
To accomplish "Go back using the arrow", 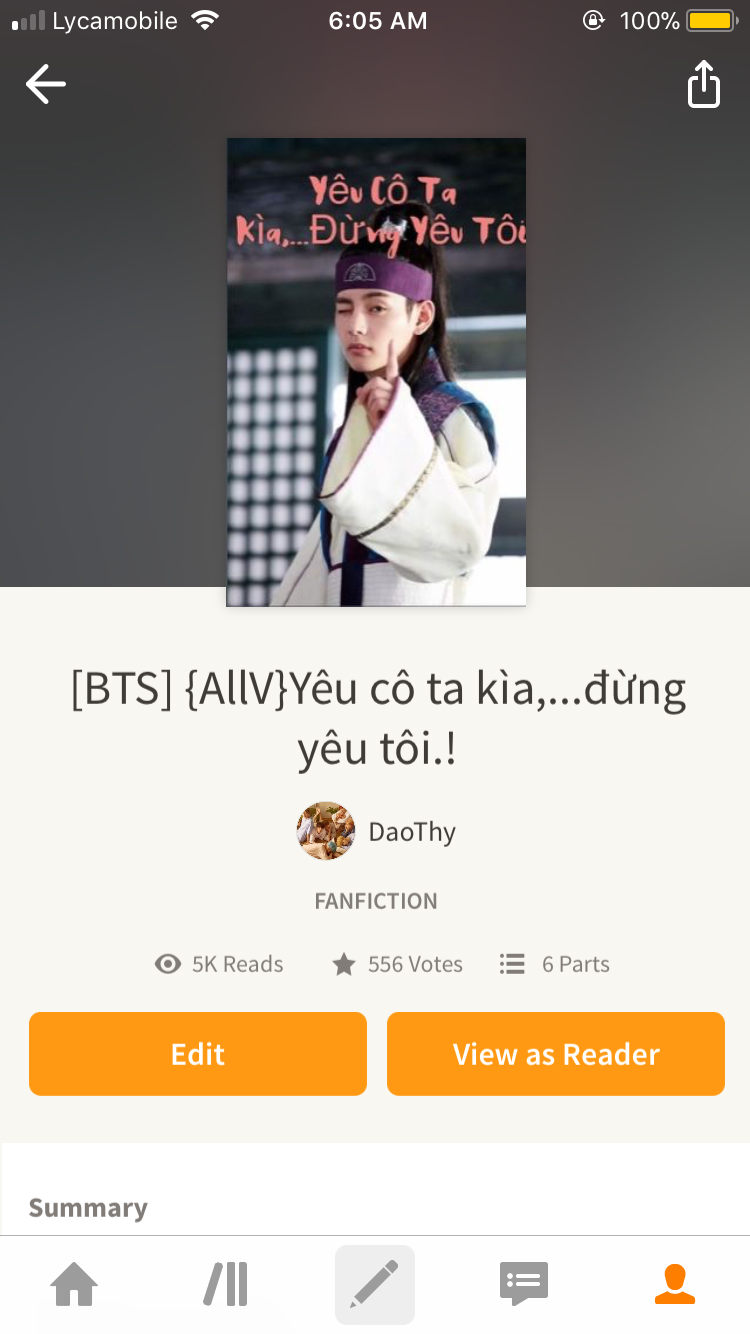I will click(x=46, y=84).
